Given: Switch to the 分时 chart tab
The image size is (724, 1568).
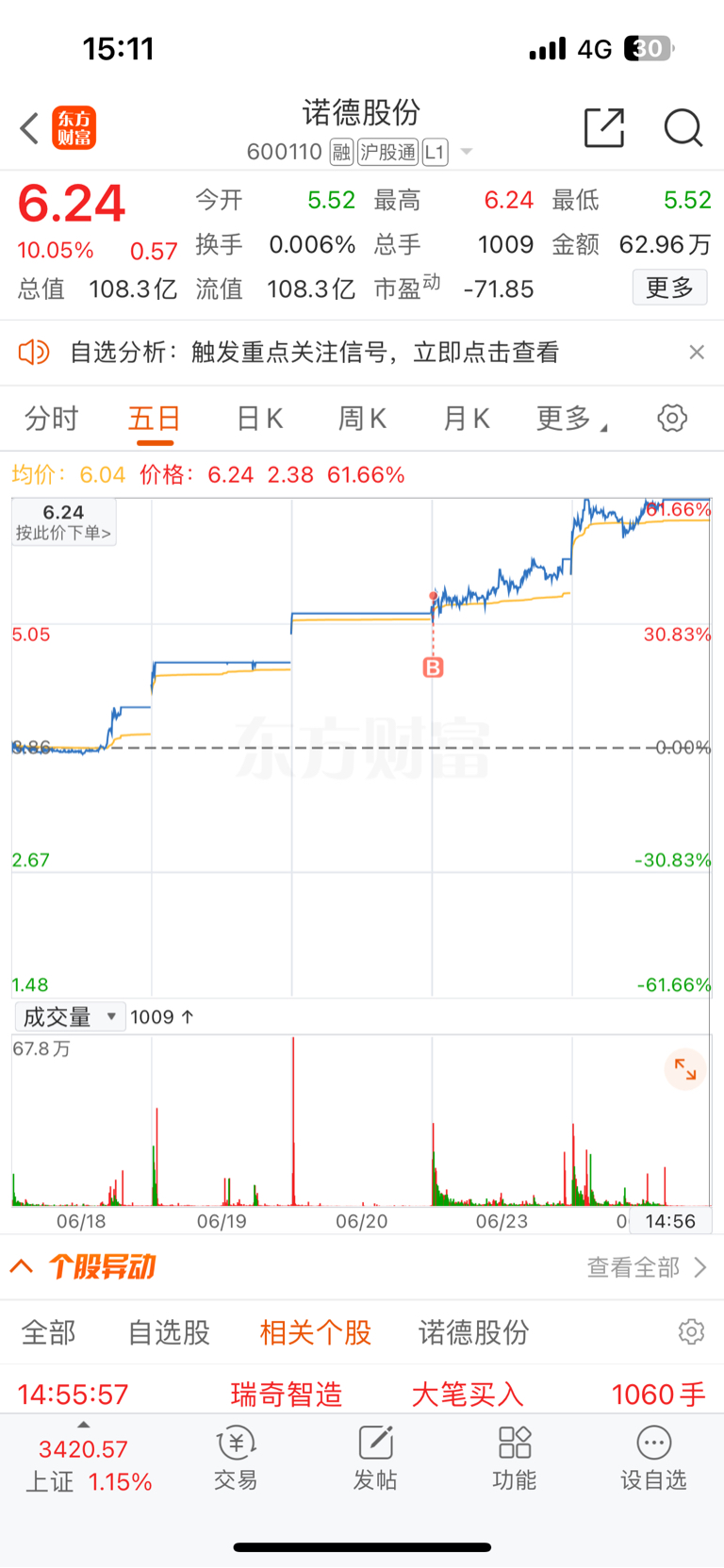Looking at the screenshot, I should 51,418.
